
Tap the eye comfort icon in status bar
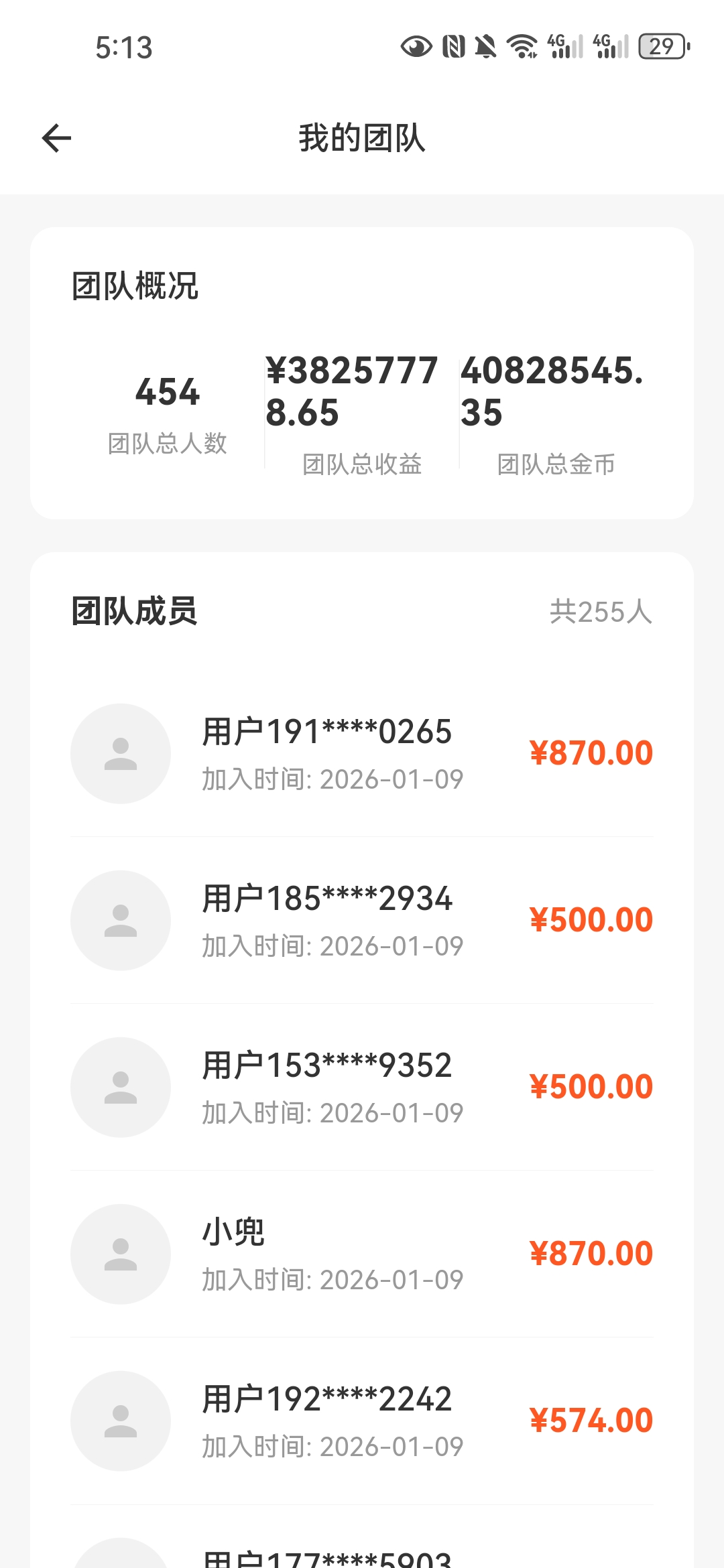(x=415, y=47)
